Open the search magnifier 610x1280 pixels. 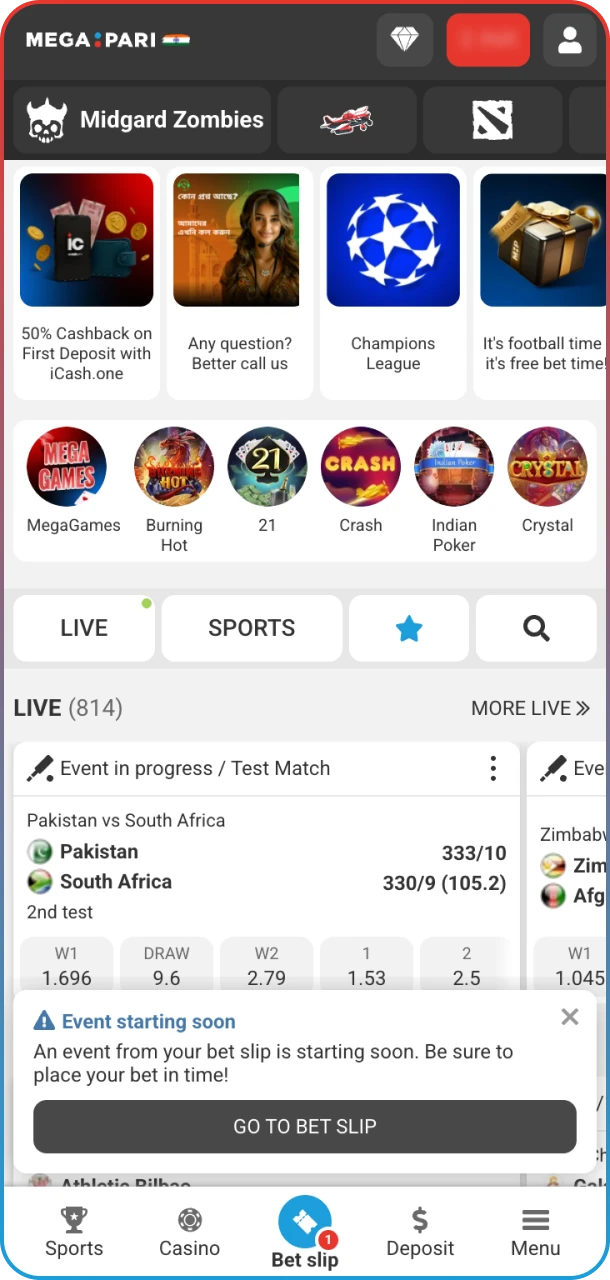536,628
